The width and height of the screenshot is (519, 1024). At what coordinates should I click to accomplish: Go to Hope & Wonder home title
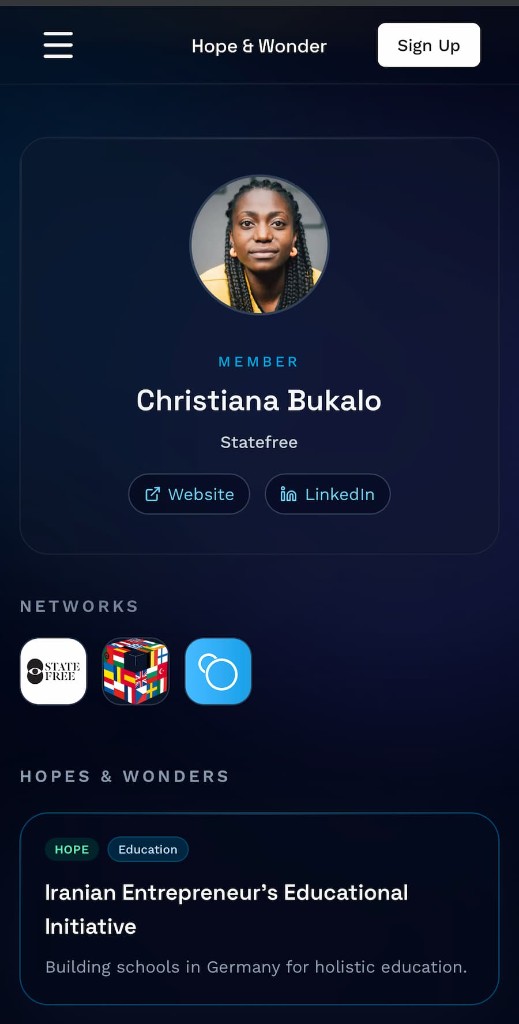259,46
